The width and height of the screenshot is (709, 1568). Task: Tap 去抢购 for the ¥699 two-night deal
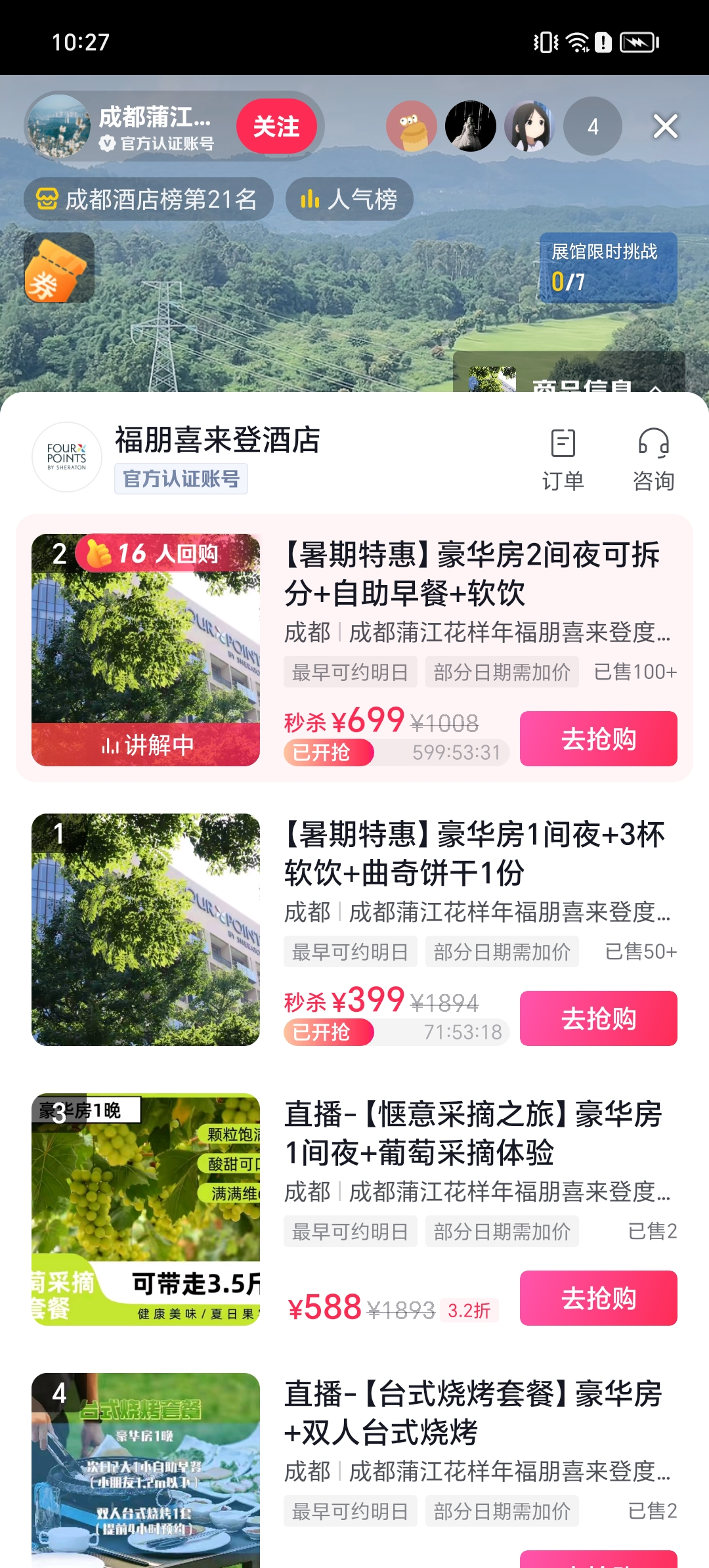(x=598, y=739)
